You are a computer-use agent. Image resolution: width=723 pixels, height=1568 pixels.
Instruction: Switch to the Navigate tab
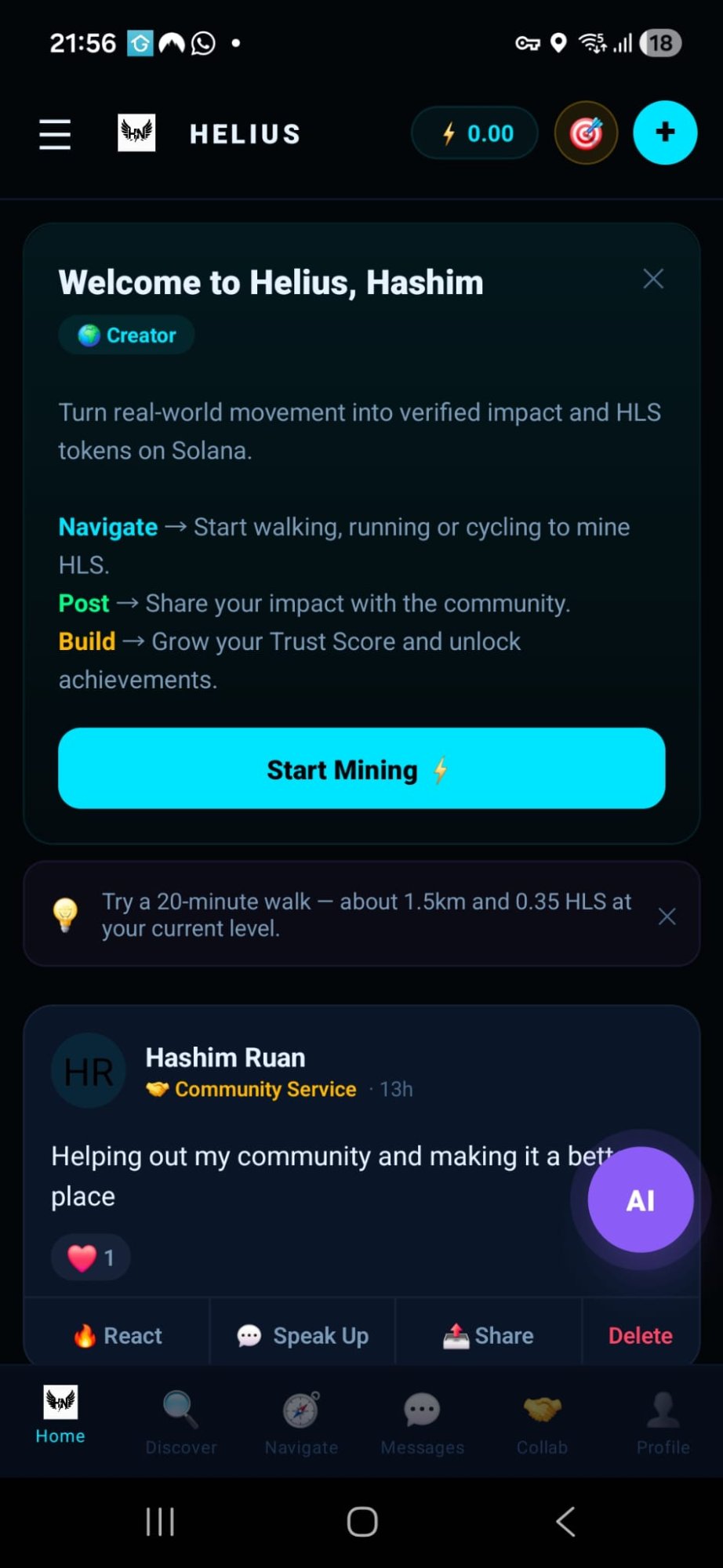pos(301,1421)
